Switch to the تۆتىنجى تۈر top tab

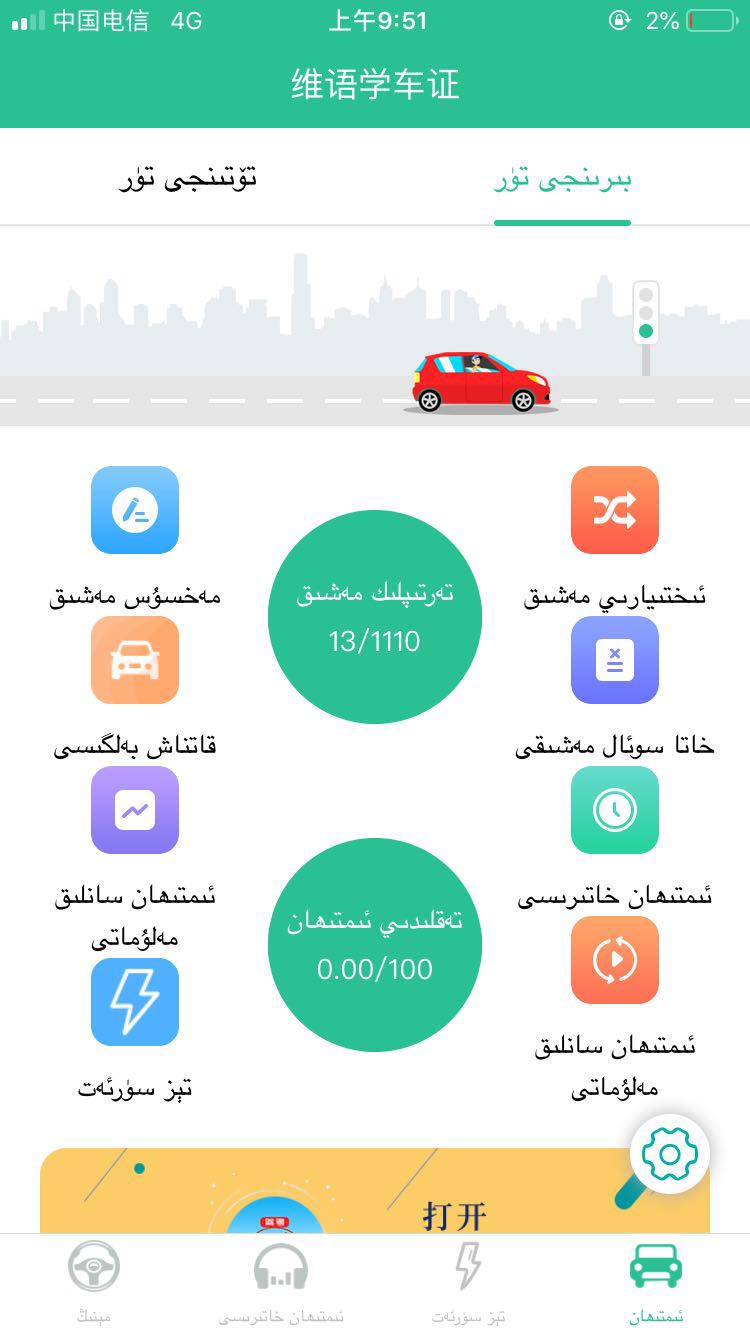pyautogui.click(x=188, y=180)
